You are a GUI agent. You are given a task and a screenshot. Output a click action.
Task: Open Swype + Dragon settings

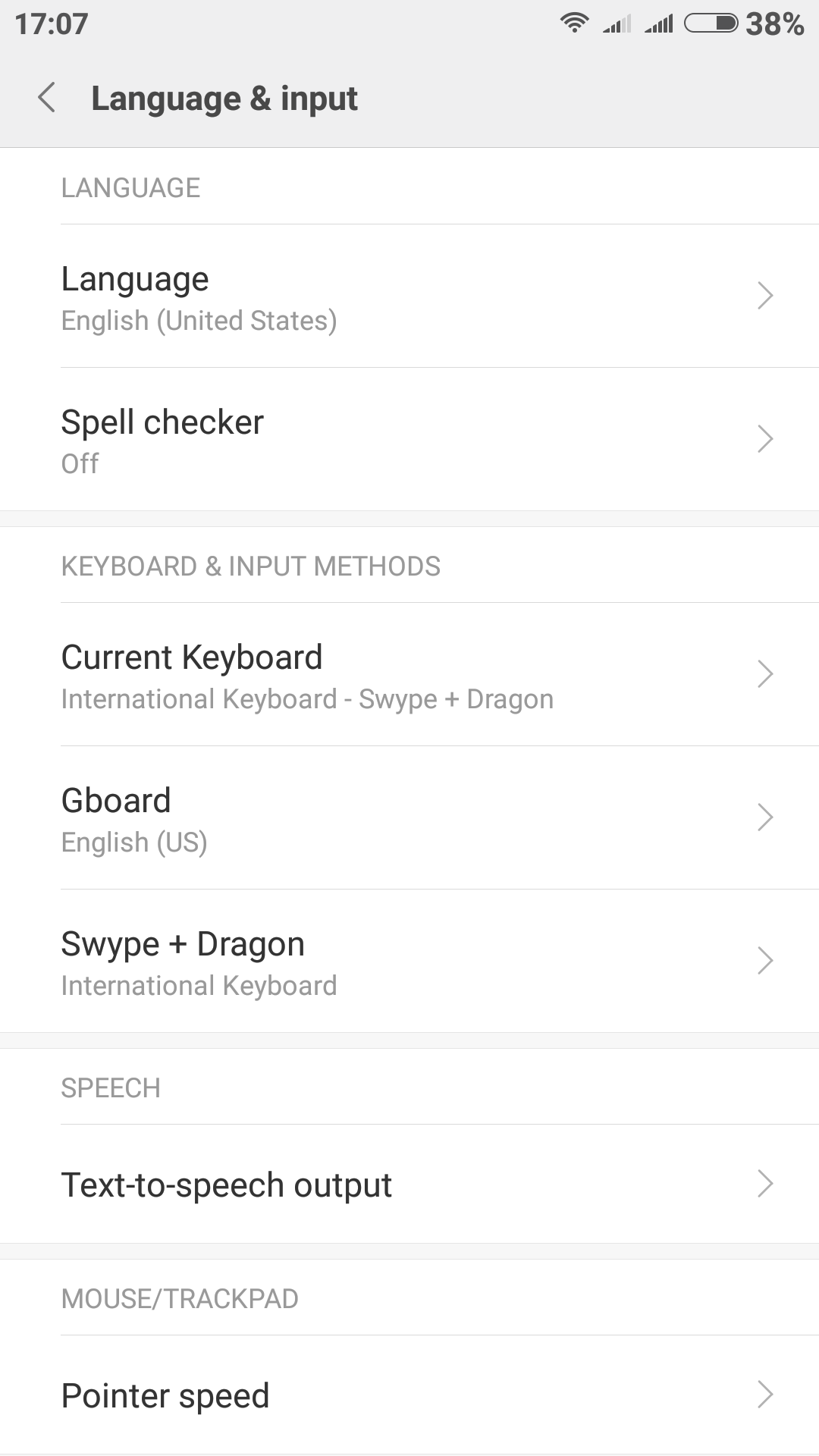click(x=409, y=962)
